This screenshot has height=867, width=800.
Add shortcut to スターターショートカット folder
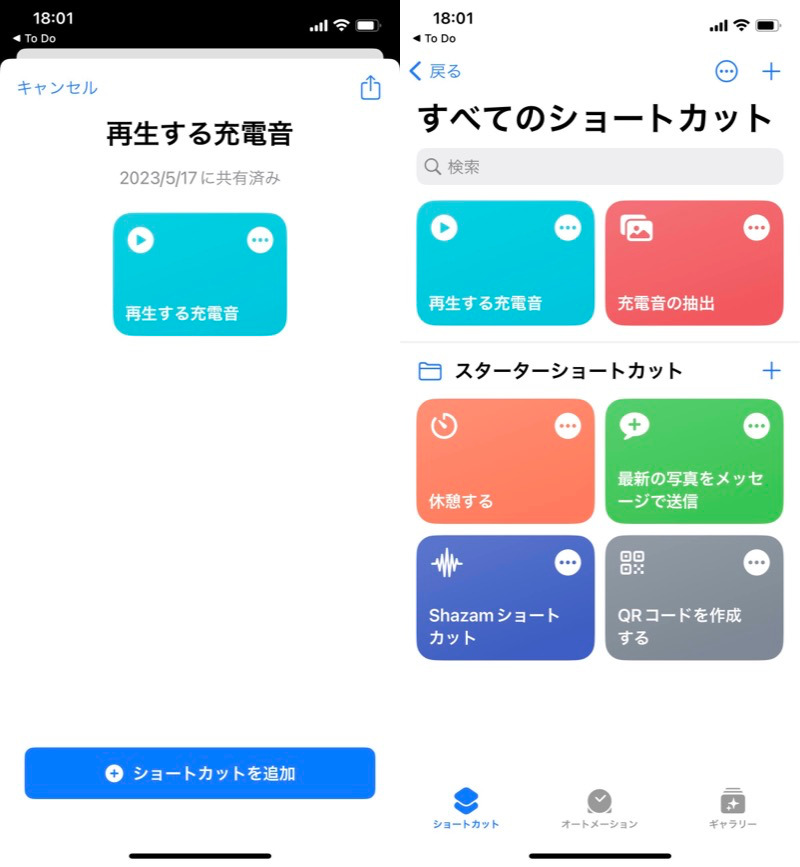point(771,371)
